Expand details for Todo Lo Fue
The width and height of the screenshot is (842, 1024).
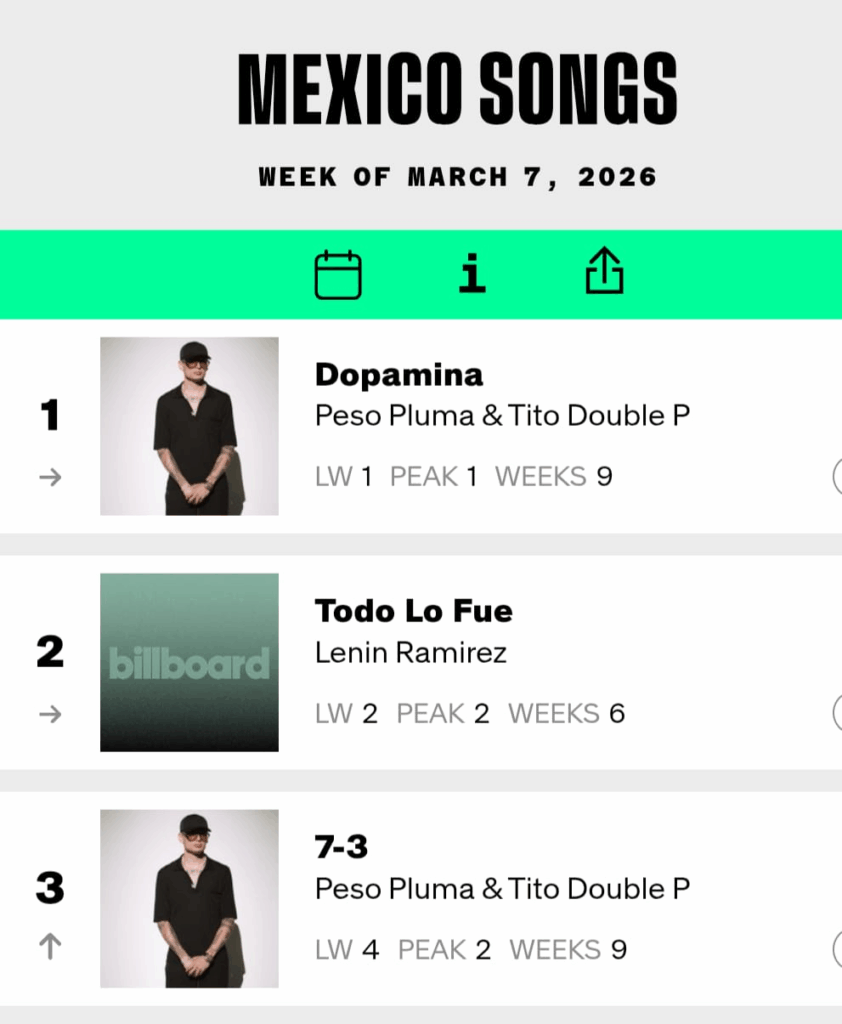pyautogui.click(x=837, y=713)
